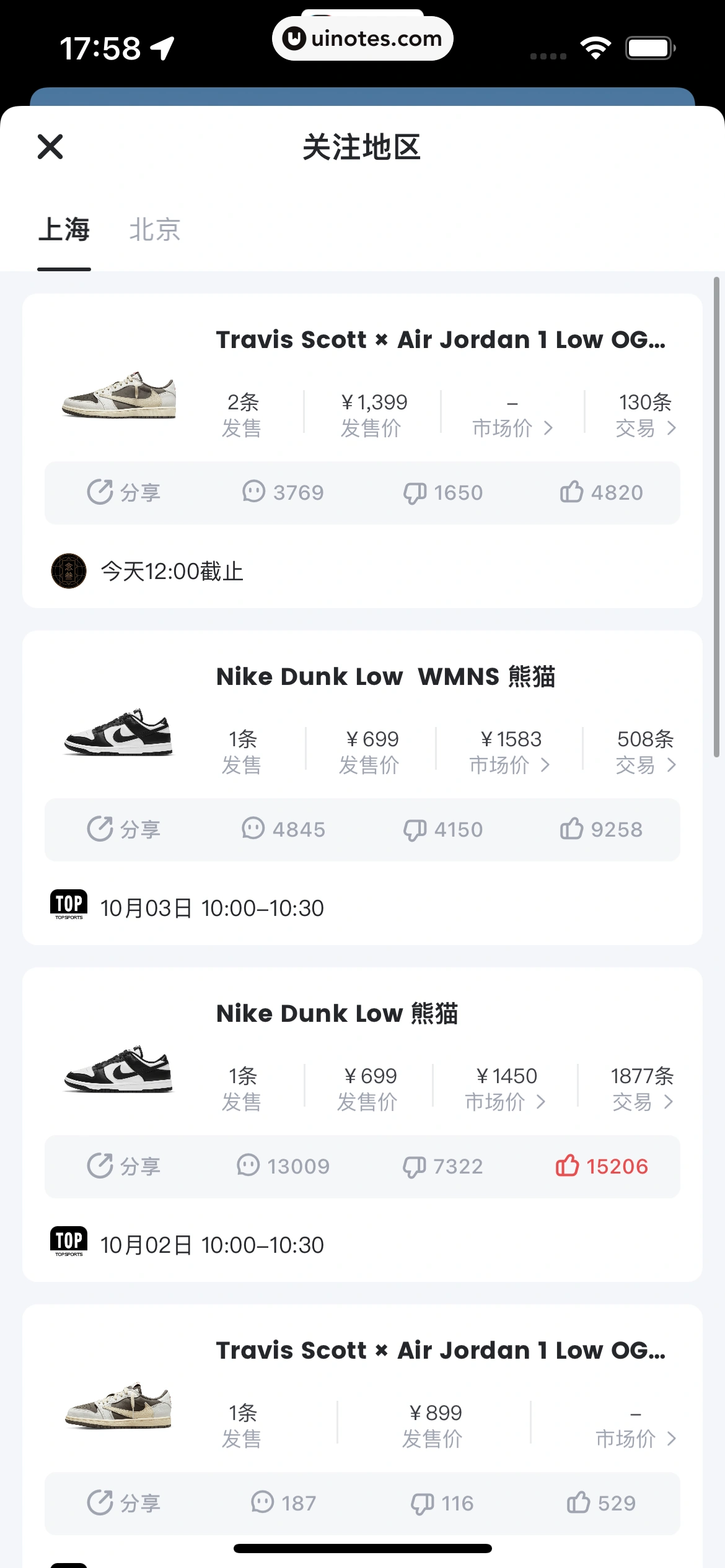Check ¥1583 市场价 for Dunk Low WMNS 熊猫

click(x=510, y=752)
